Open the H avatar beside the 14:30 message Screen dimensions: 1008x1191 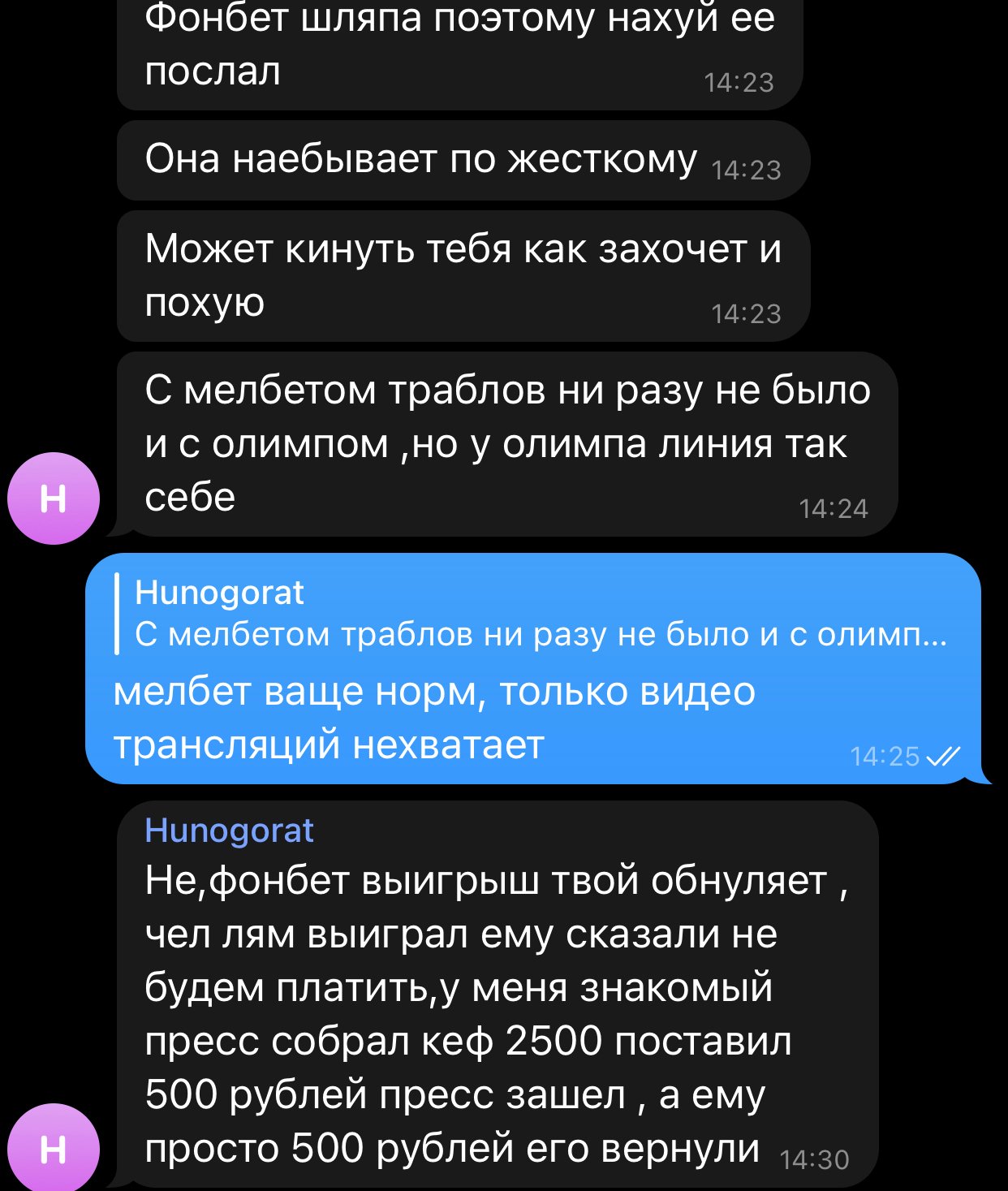[x=54, y=1149]
